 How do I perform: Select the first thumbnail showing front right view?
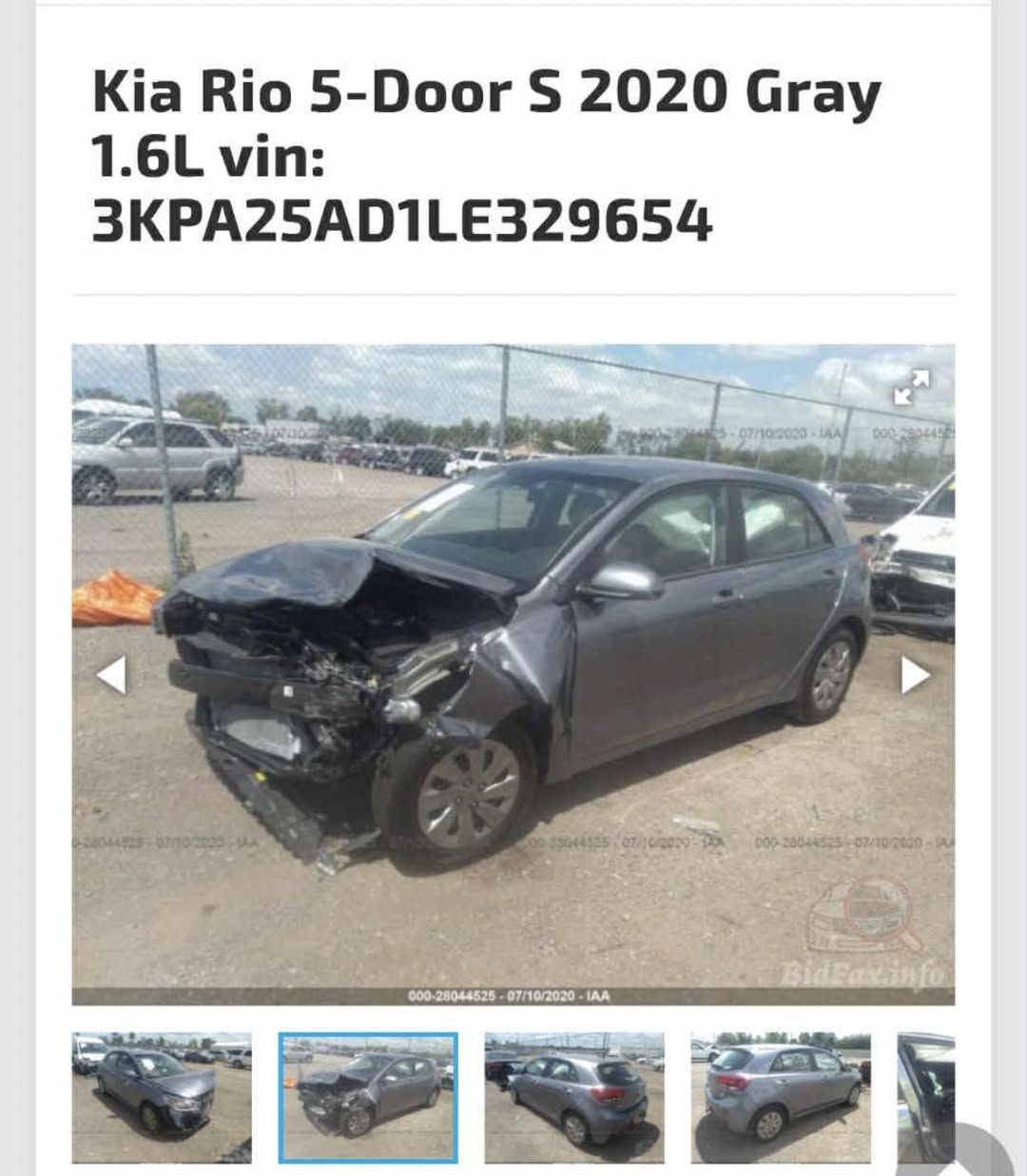(x=162, y=1097)
